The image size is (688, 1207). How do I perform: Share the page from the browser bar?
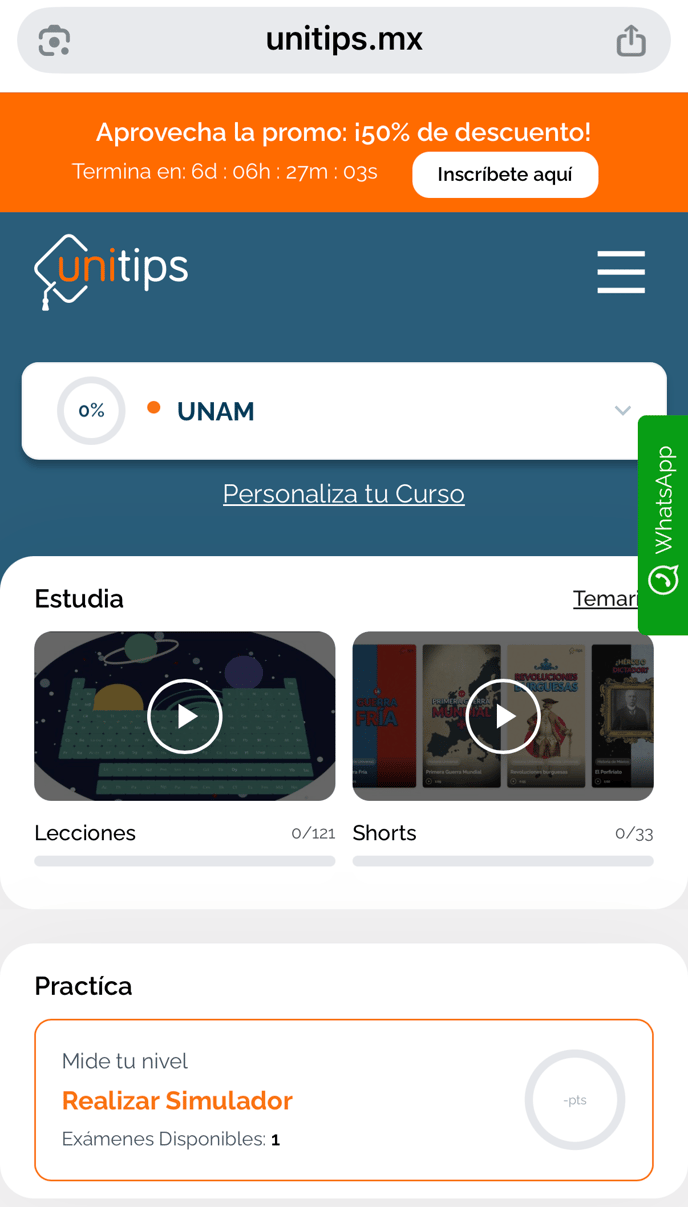point(630,41)
